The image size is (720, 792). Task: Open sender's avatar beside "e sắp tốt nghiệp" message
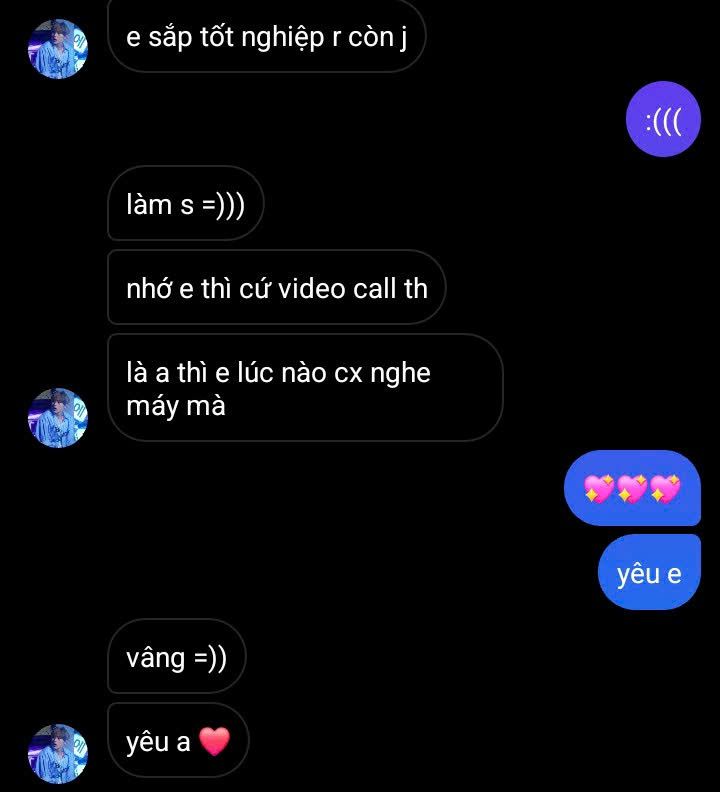tap(58, 48)
